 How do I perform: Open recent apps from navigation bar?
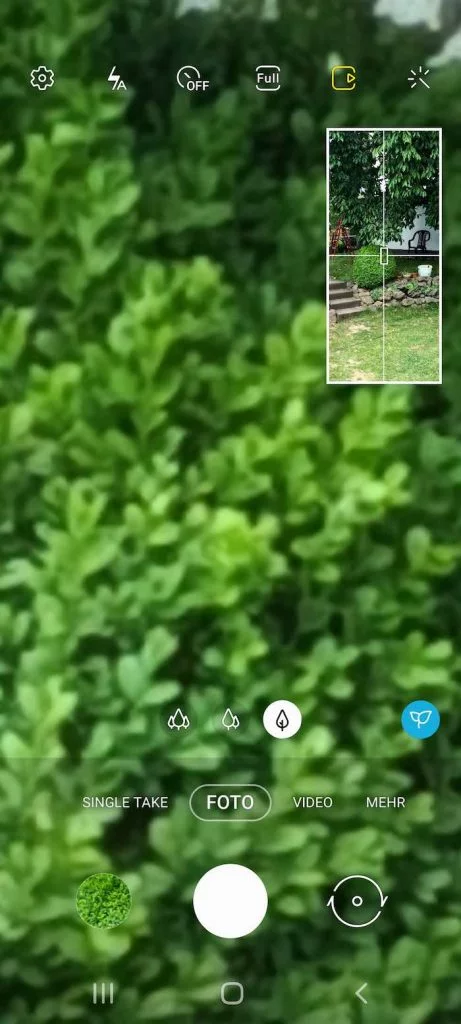pos(103,993)
